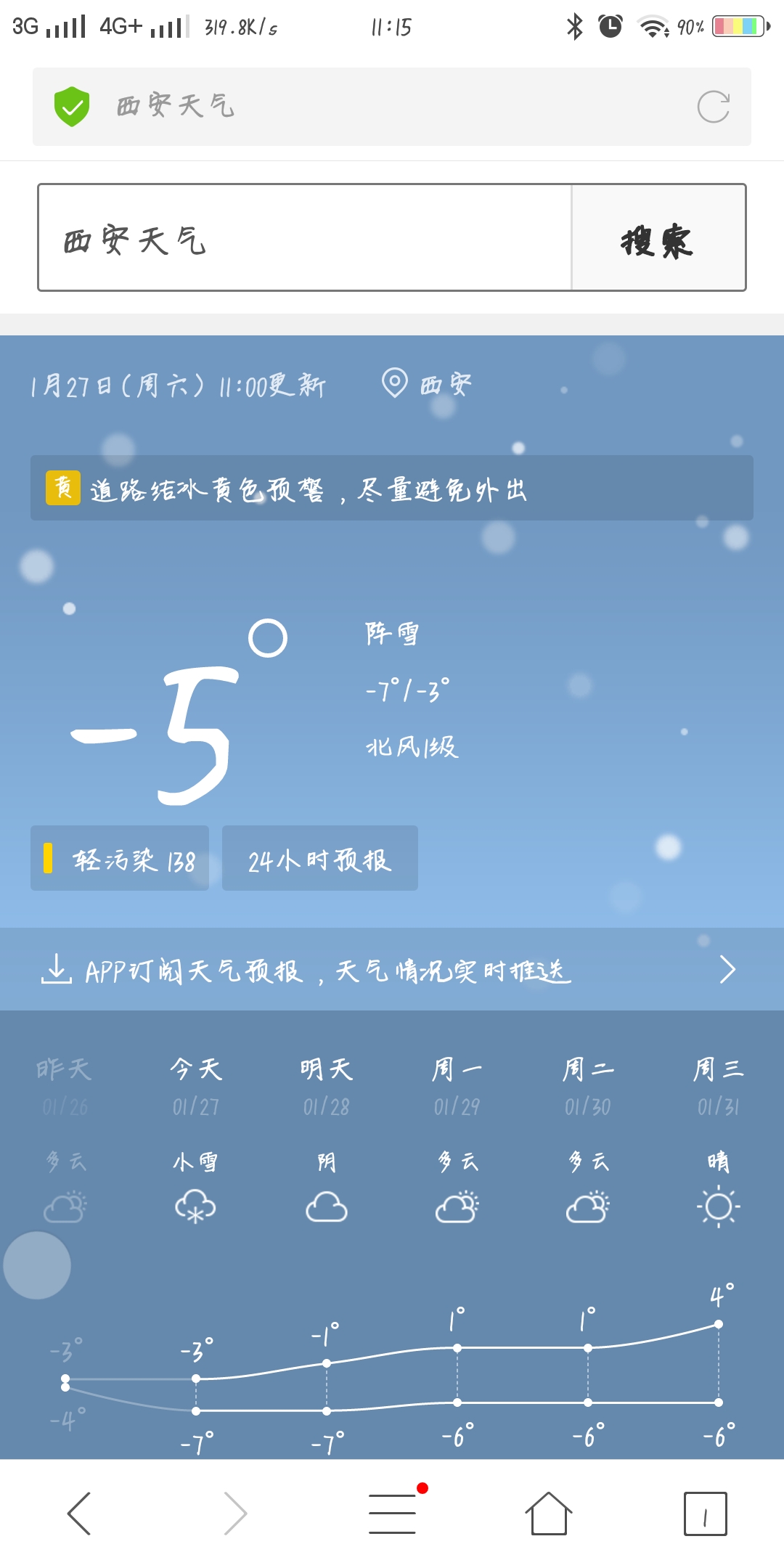This screenshot has width=784, height=1568.
Task: Reload the page with the refresh icon
Action: pos(713,107)
